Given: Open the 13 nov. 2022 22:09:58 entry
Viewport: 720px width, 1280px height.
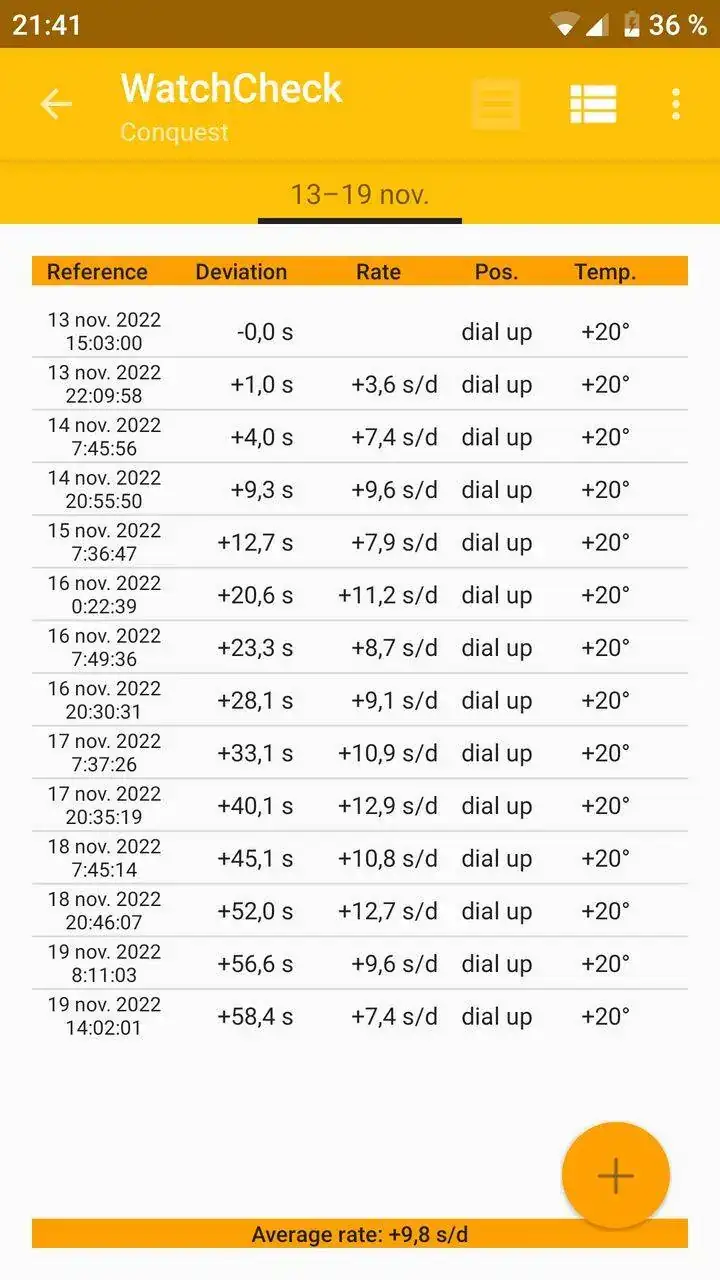Looking at the screenshot, I should [360, 384].
